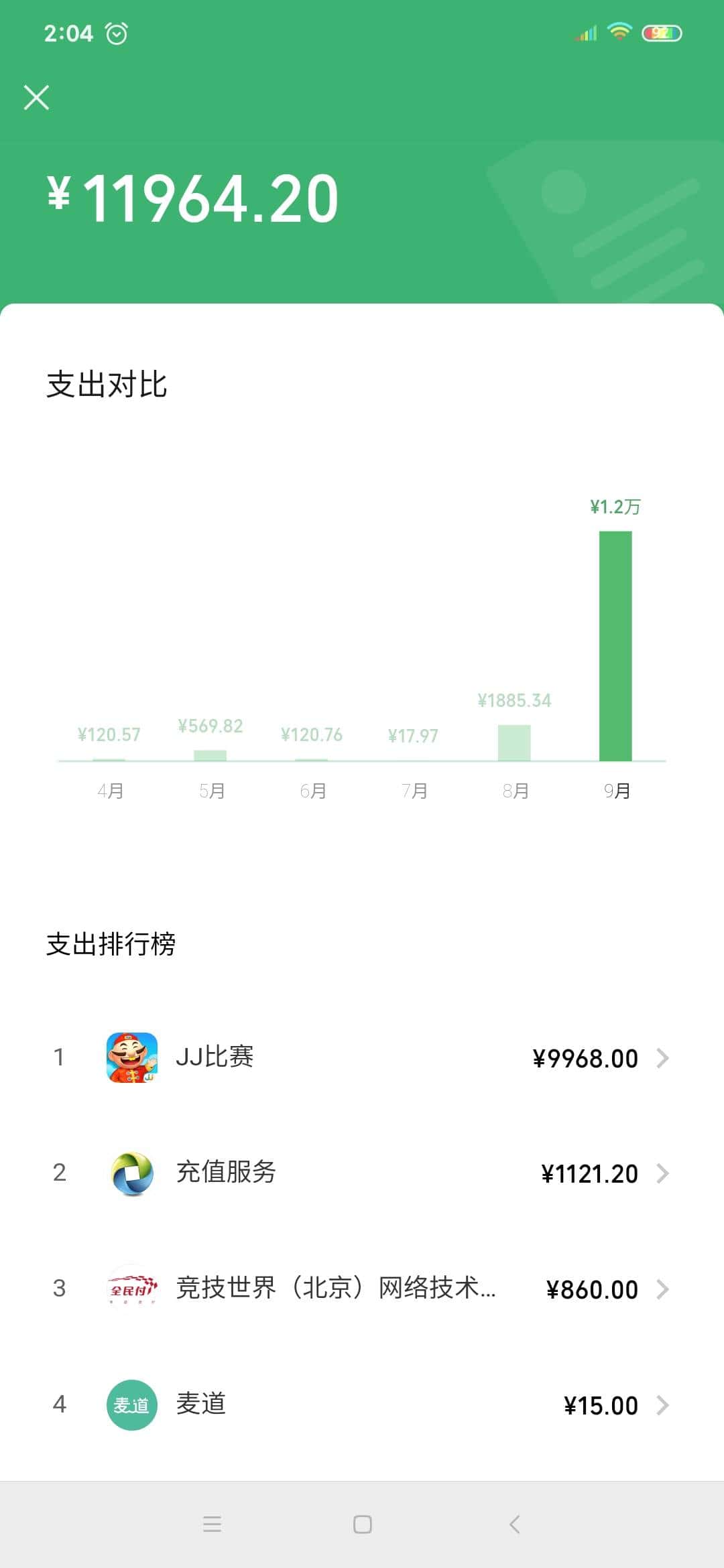The width and height of the screenshot is (724, 1568).
Task: Click the total amount ¥11964.20
Action: pos(191,196)
